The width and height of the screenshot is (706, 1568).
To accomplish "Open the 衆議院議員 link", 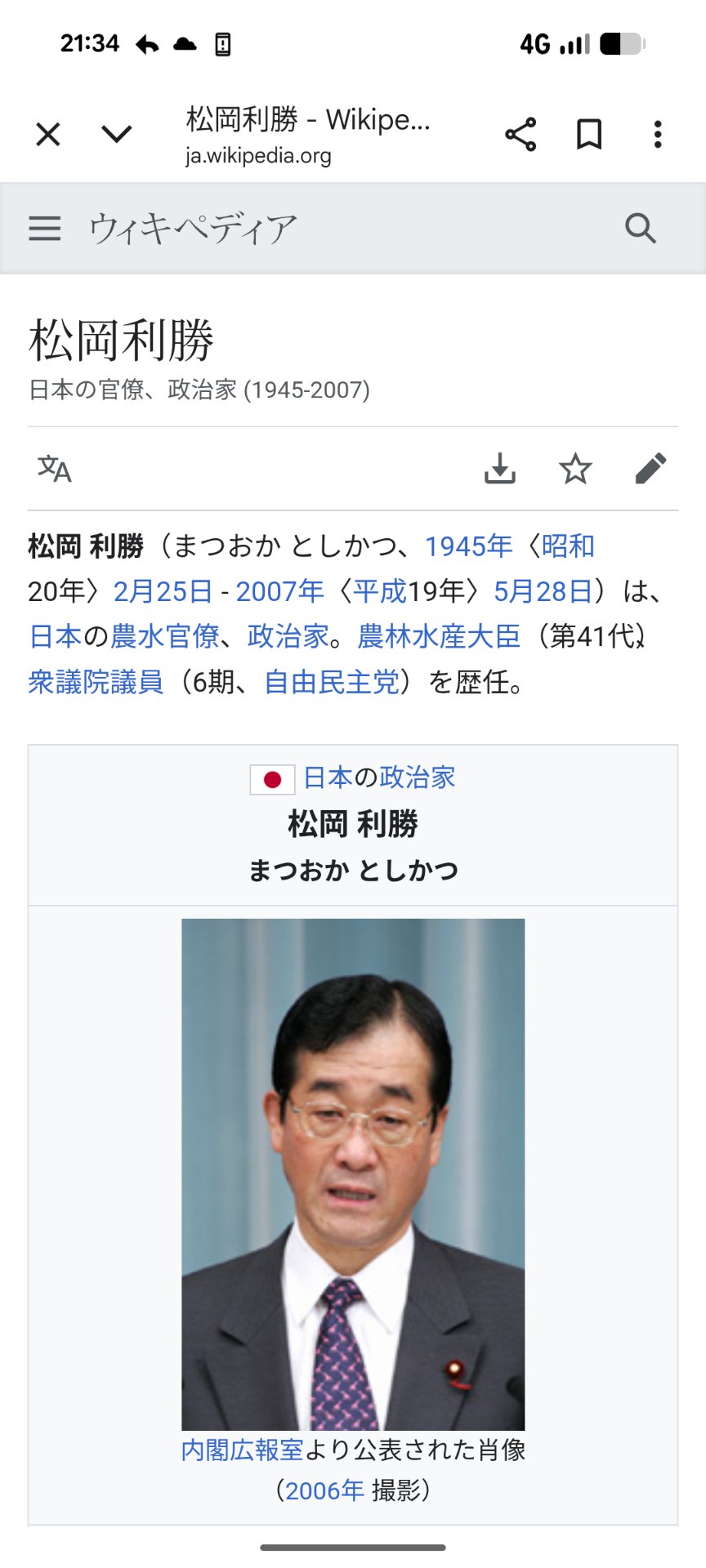I will pos(96,681).
